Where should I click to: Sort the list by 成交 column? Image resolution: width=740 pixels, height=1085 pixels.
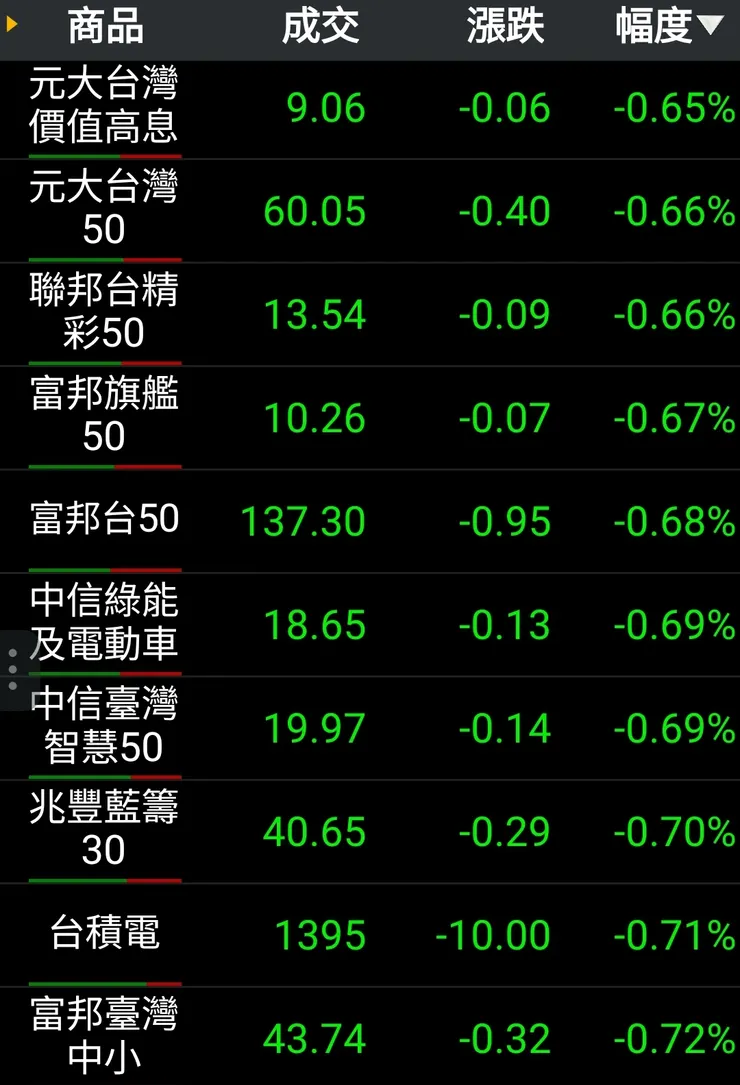[x=320, y=27]
